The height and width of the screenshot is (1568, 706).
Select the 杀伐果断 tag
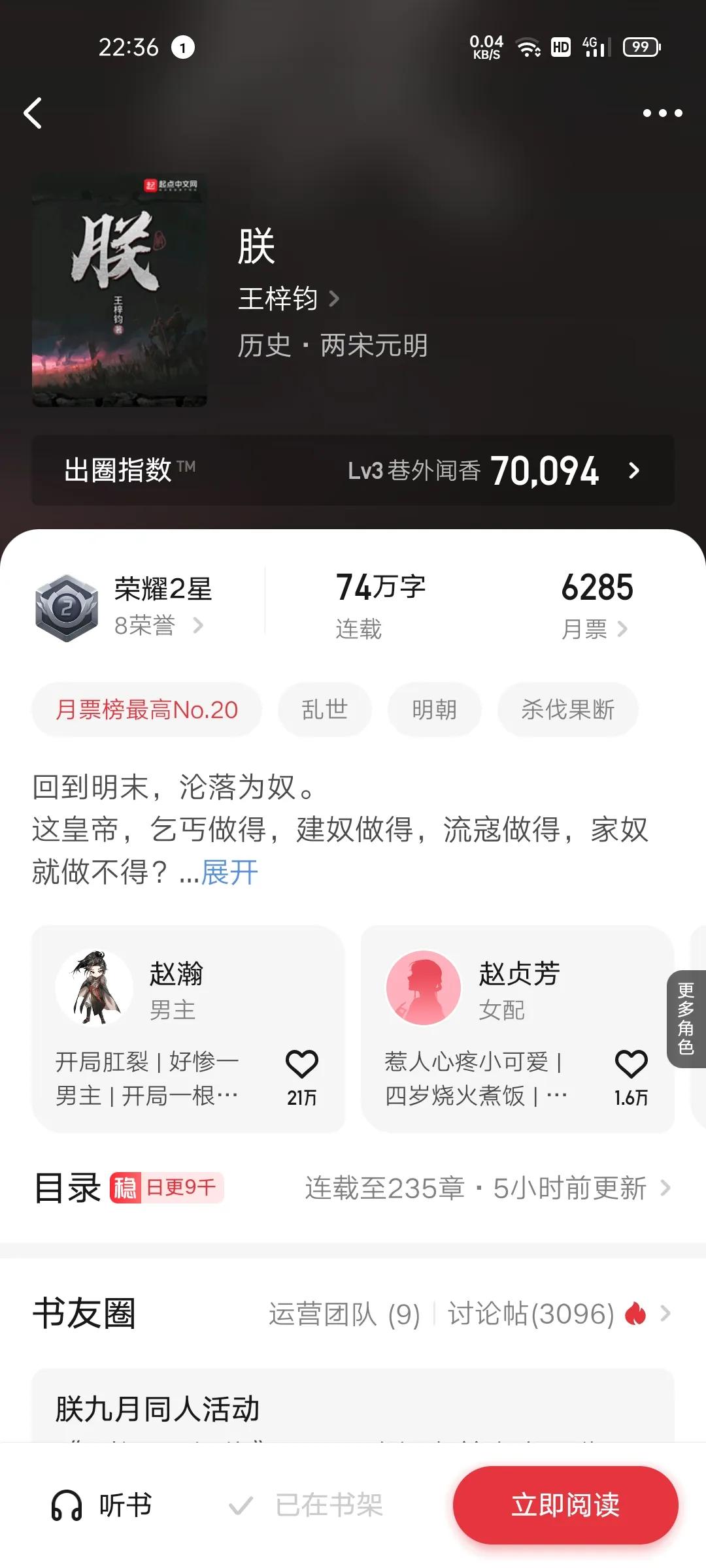[x=567, y=710]
